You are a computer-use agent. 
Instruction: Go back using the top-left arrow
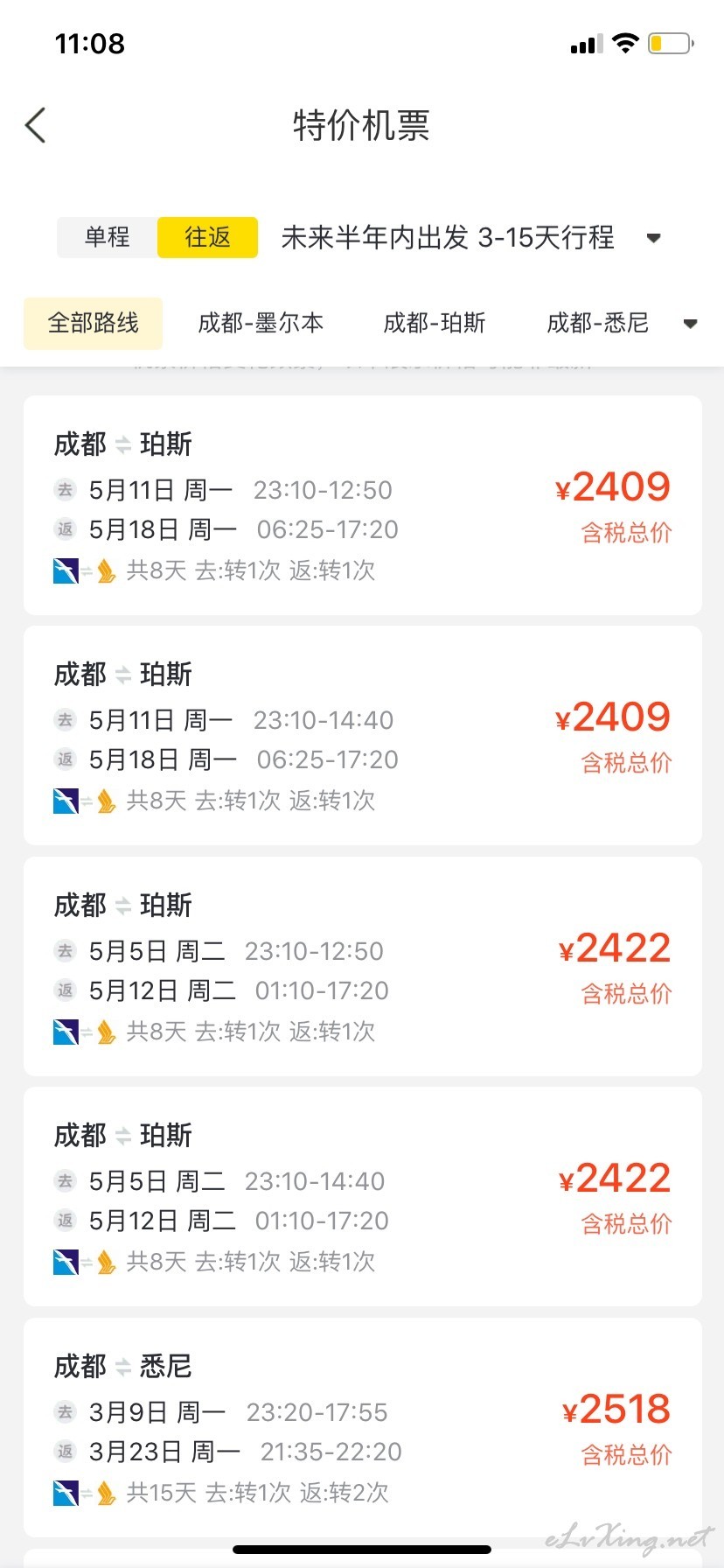click(36, 125)
